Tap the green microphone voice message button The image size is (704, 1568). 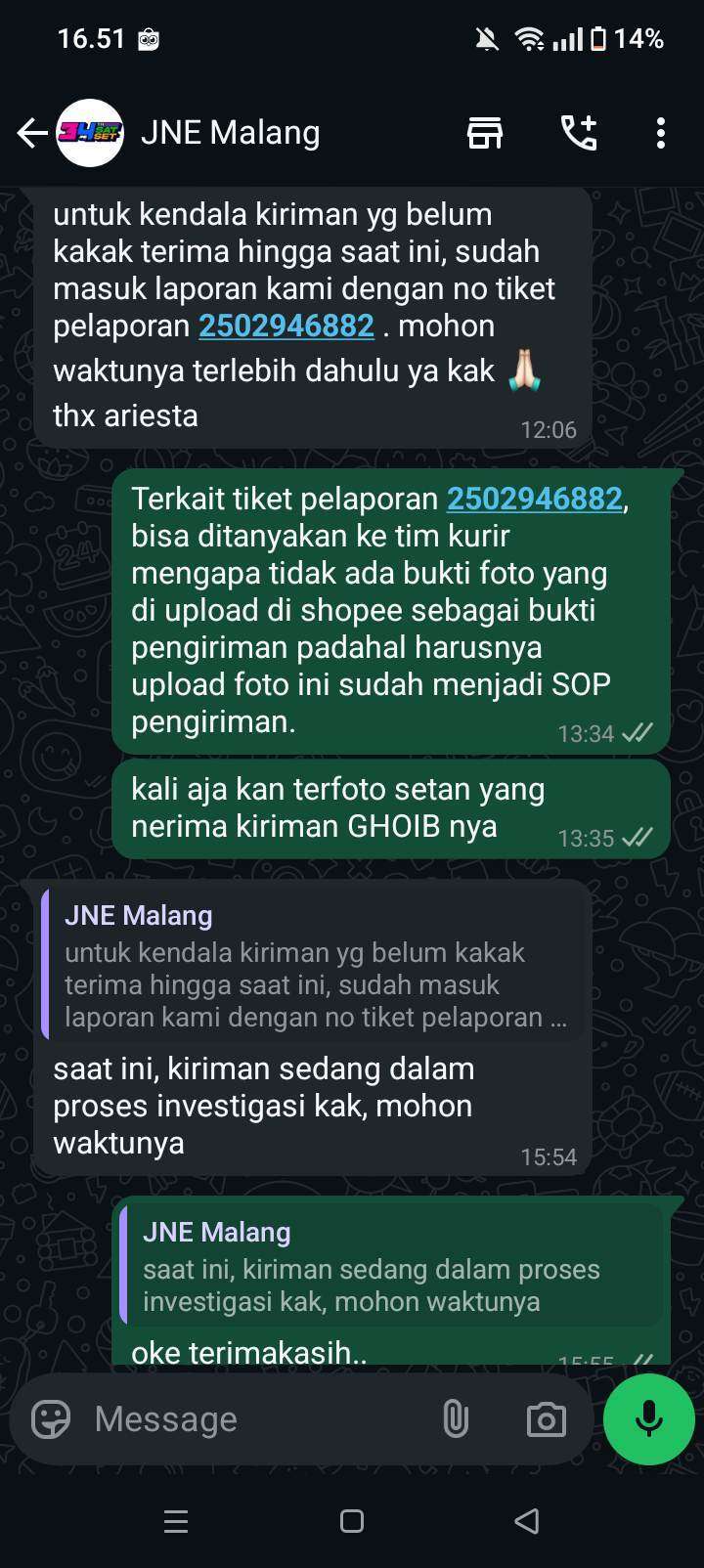(x=649, y=1419)
